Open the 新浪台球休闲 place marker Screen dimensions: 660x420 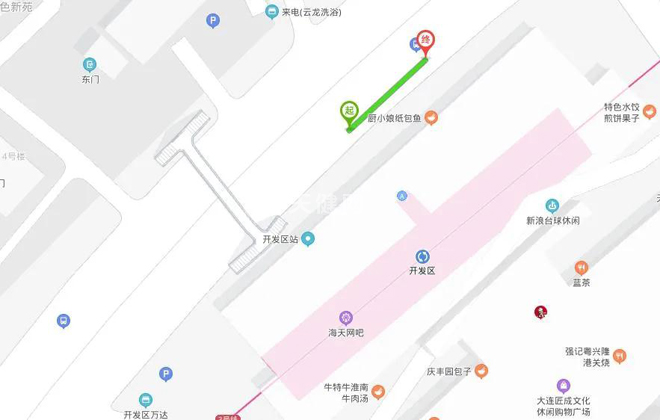(x=553, y=205)
